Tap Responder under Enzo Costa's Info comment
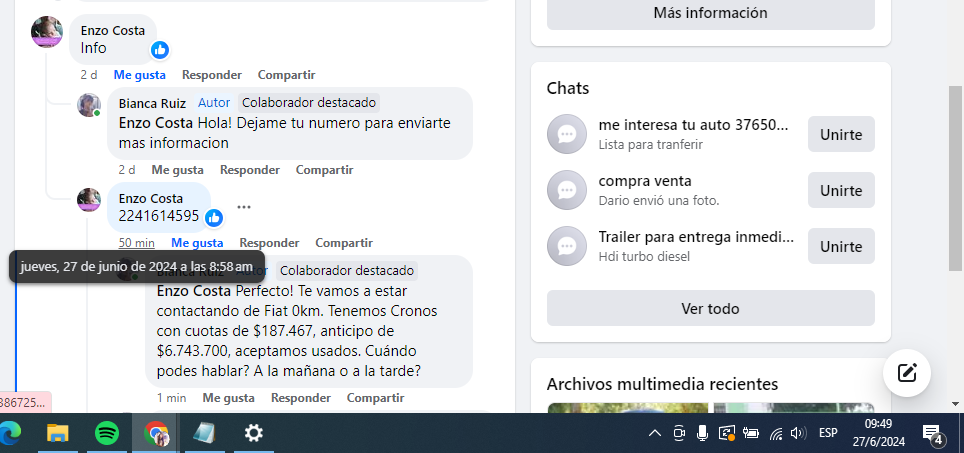 pos(212,75)
